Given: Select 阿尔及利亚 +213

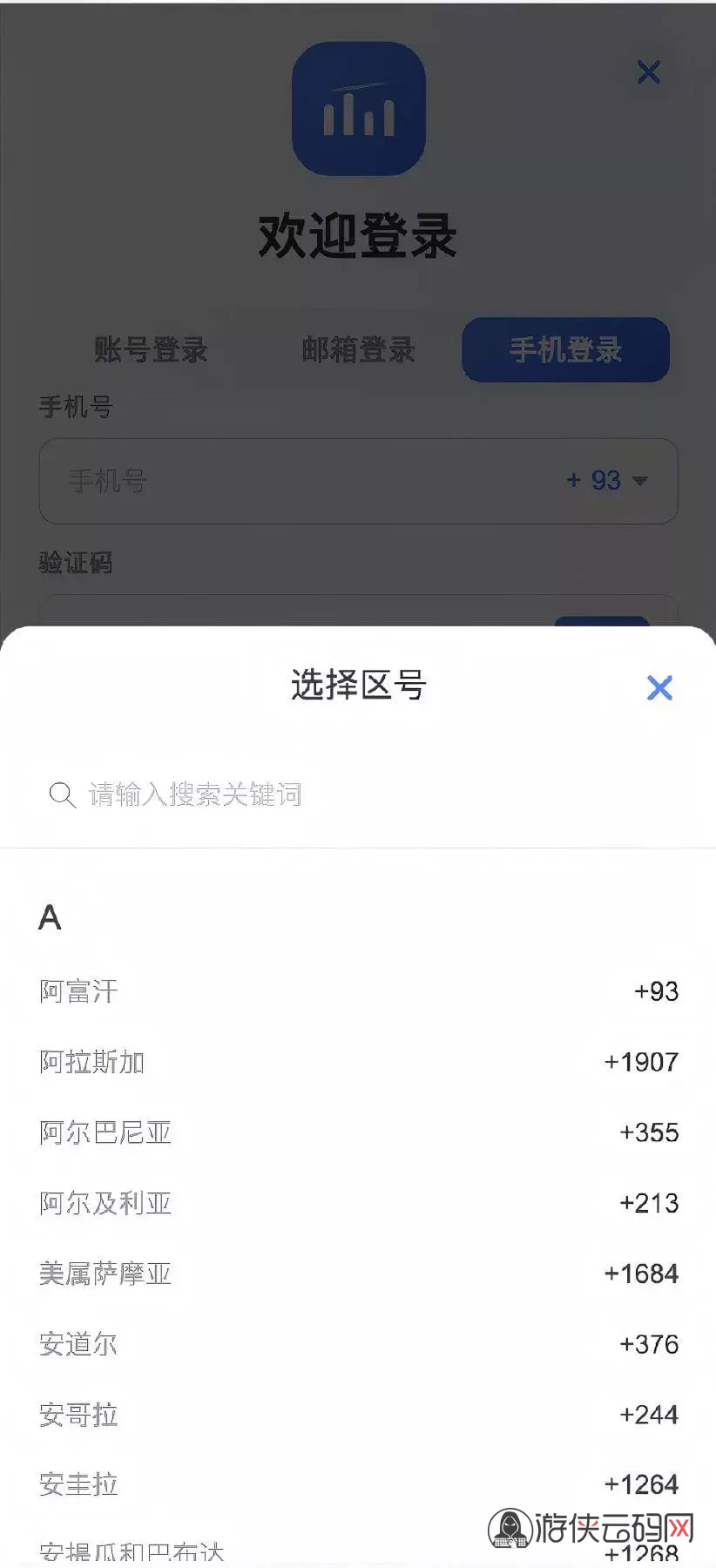Looking at the screenshot, I should point(357,1203).
